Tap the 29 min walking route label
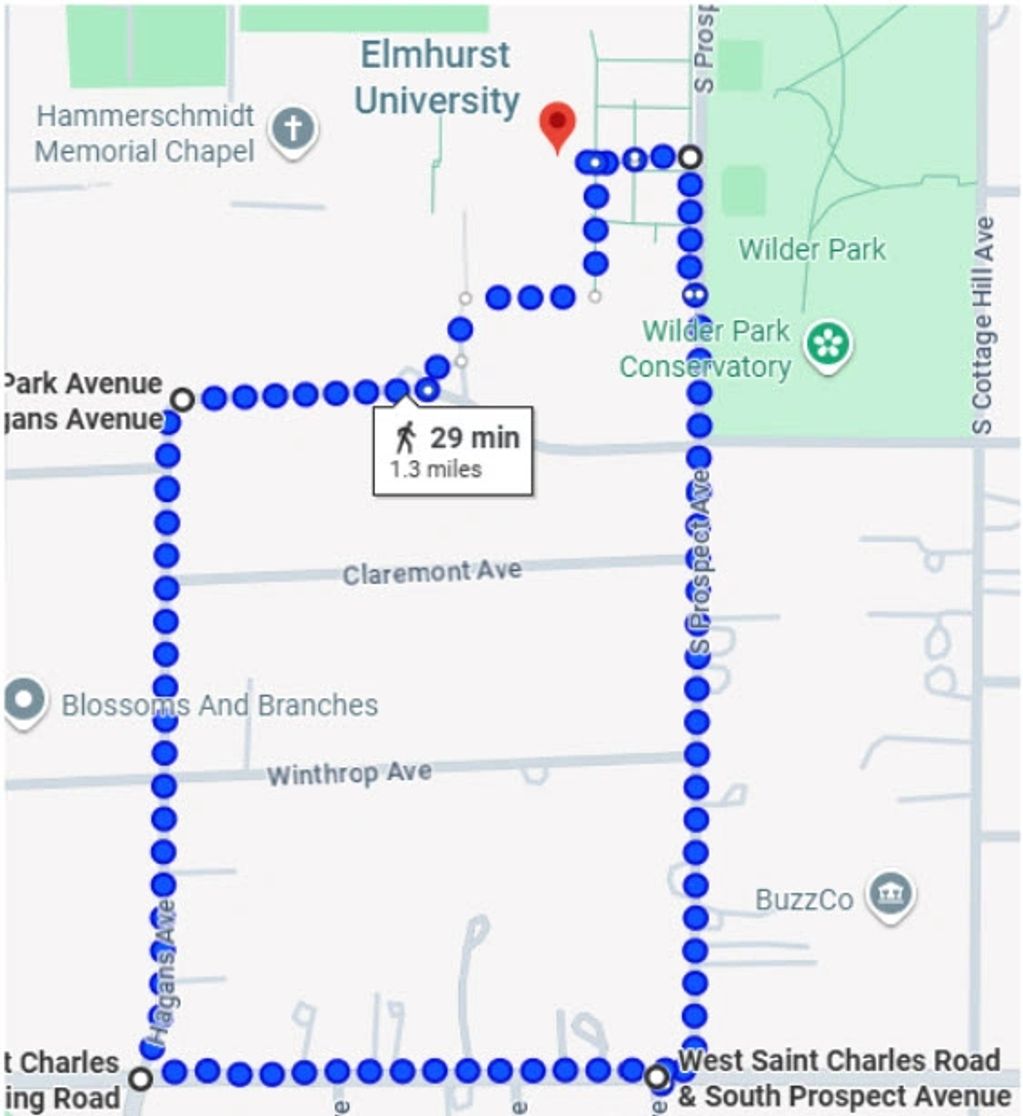Viewport: 1023px width, 1116px height. click(x=453, y=450)
